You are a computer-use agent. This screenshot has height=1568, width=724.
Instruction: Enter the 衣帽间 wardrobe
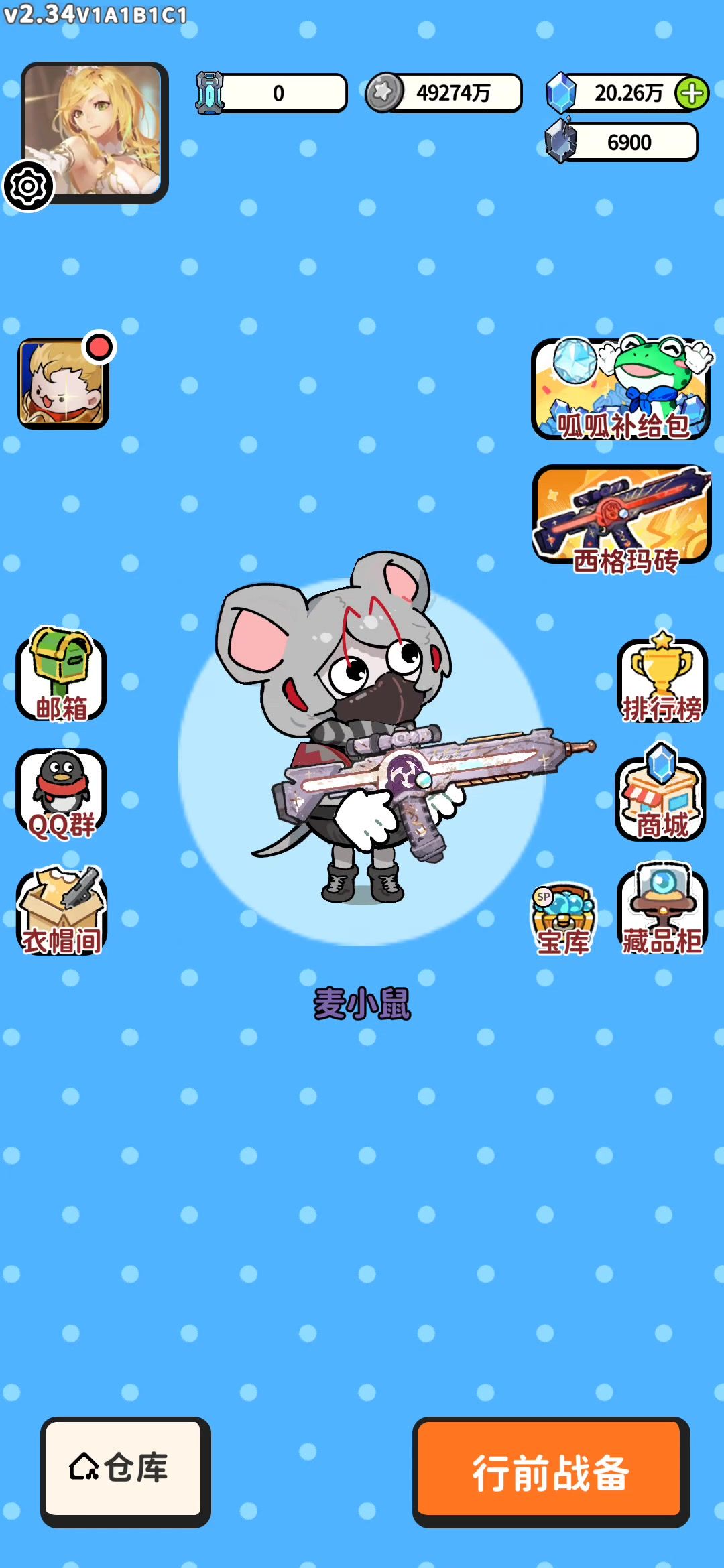(61, 910)
